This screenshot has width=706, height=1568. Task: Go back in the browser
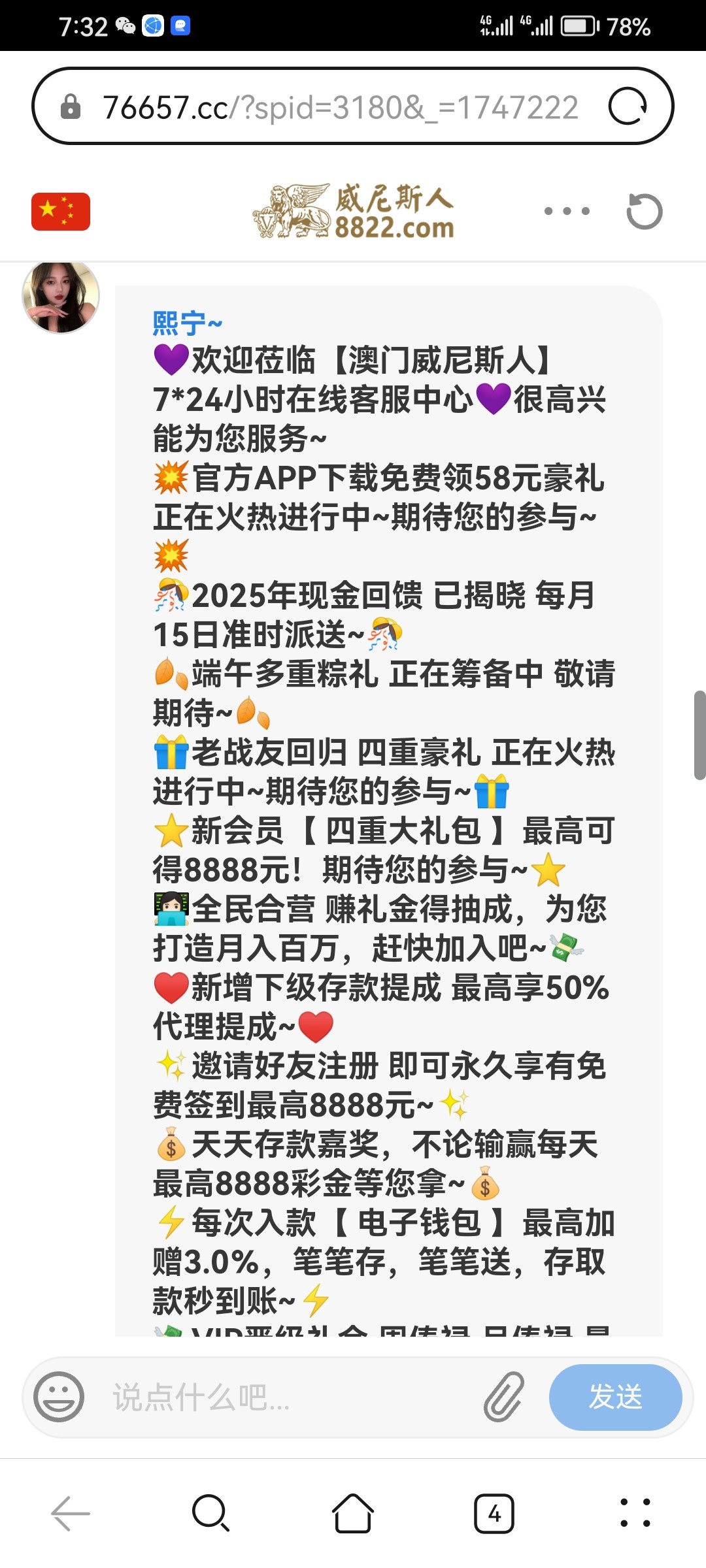71,1513
